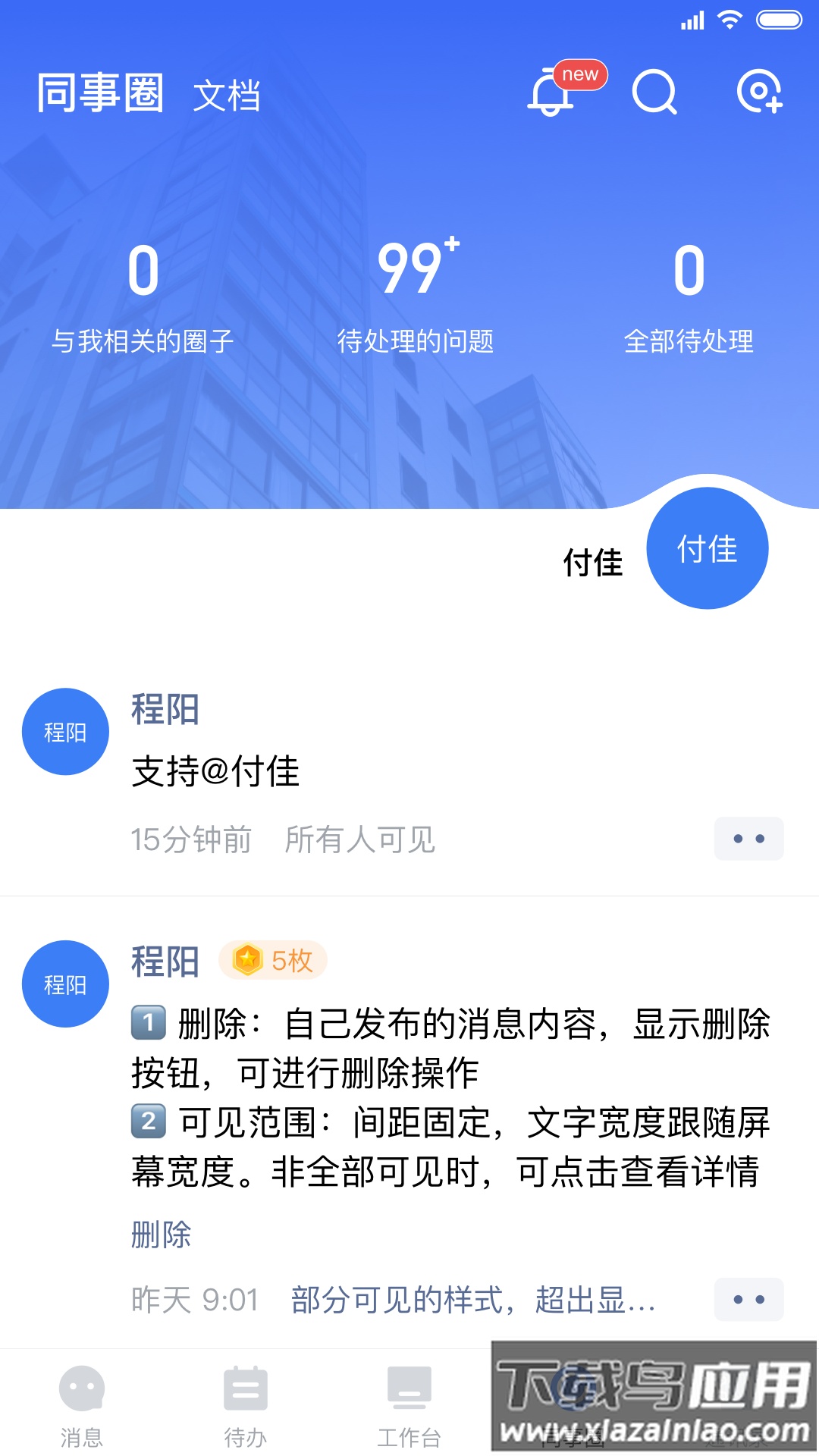Tap the 删除 link on 程阳's post

tap(161, 1235)
